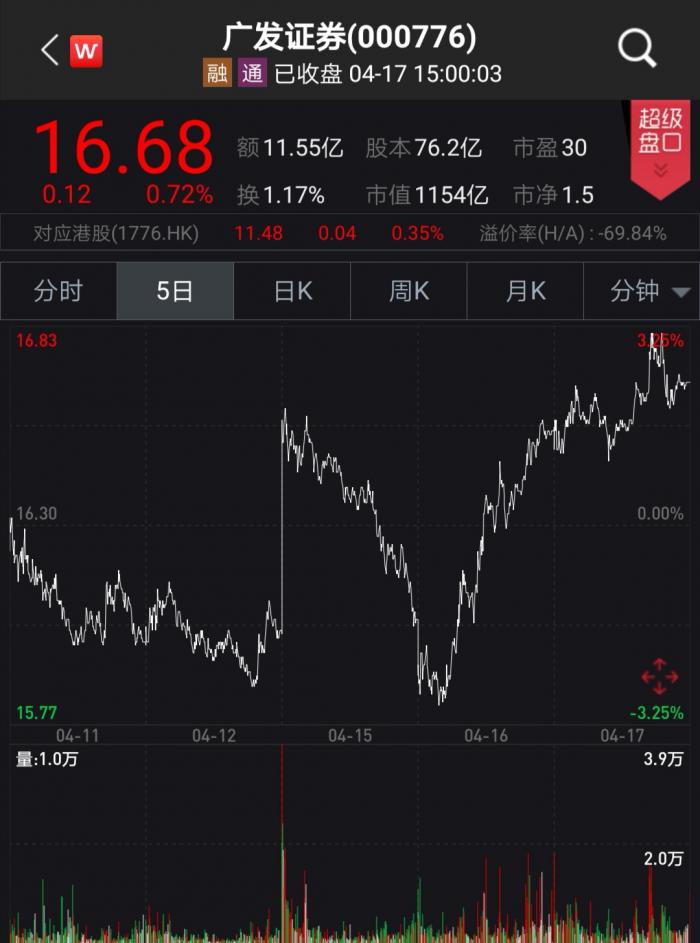Show the 日K chart

click(292, 291)
